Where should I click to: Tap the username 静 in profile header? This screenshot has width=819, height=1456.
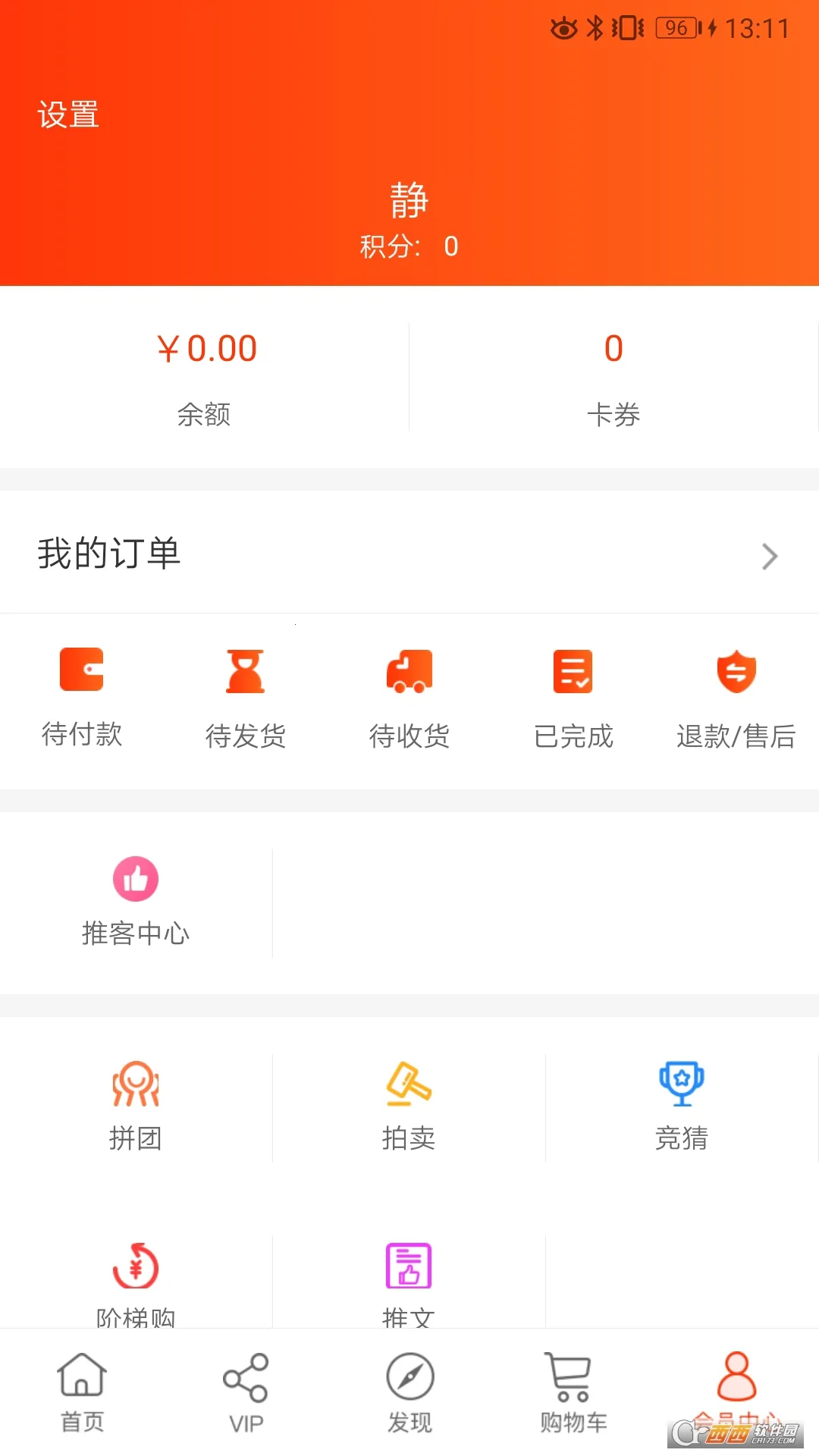pos(409,199)
